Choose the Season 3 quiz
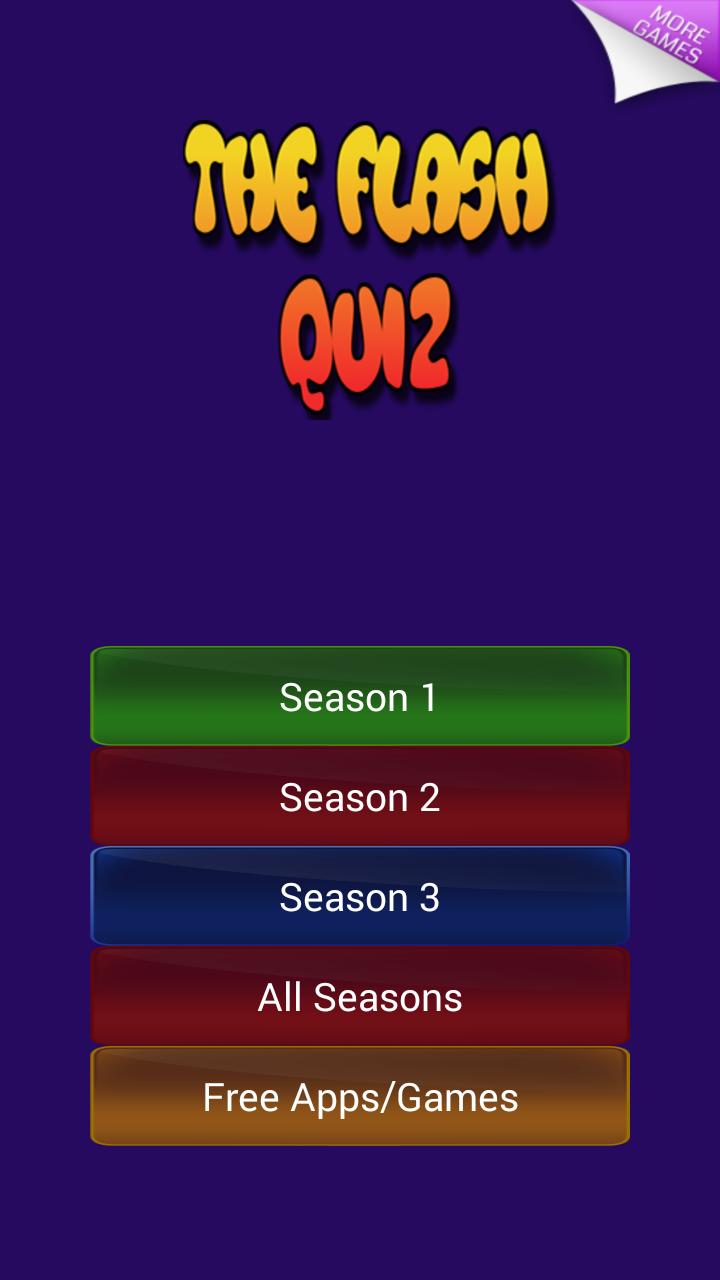The image size is (720, 1280). (x=360, y=897)
